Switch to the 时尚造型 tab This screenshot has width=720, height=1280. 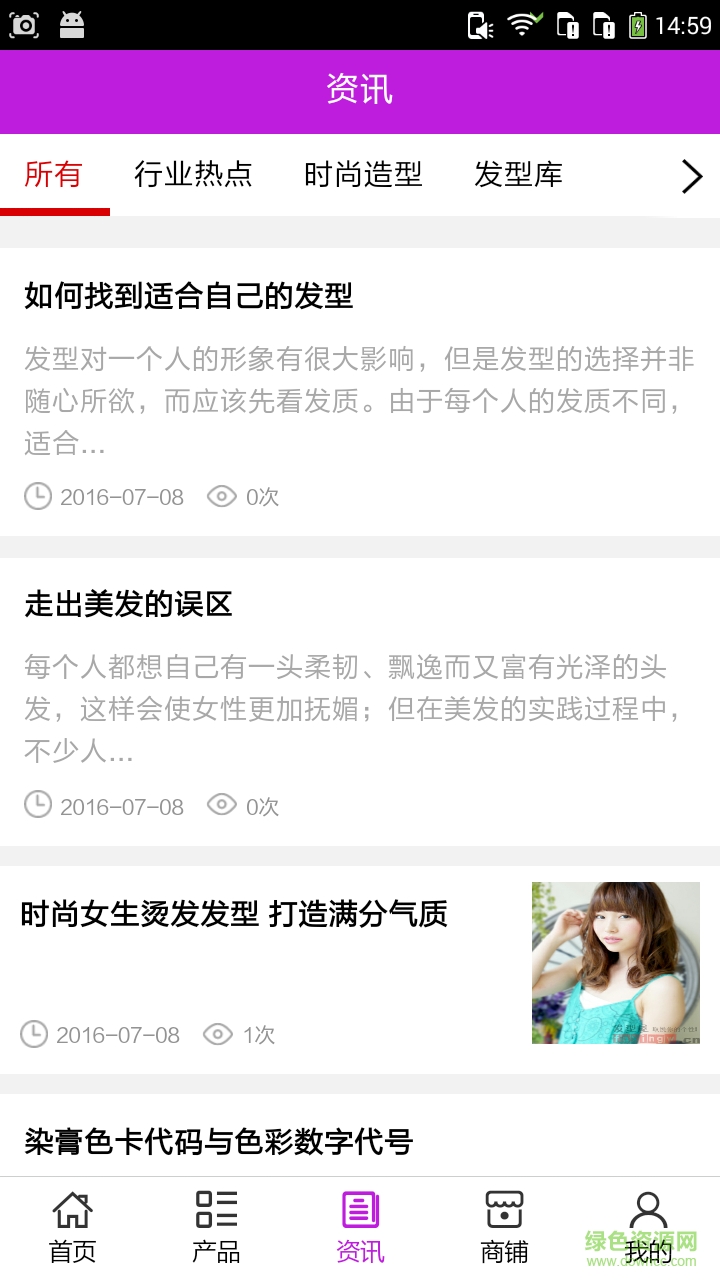point(363,175)
